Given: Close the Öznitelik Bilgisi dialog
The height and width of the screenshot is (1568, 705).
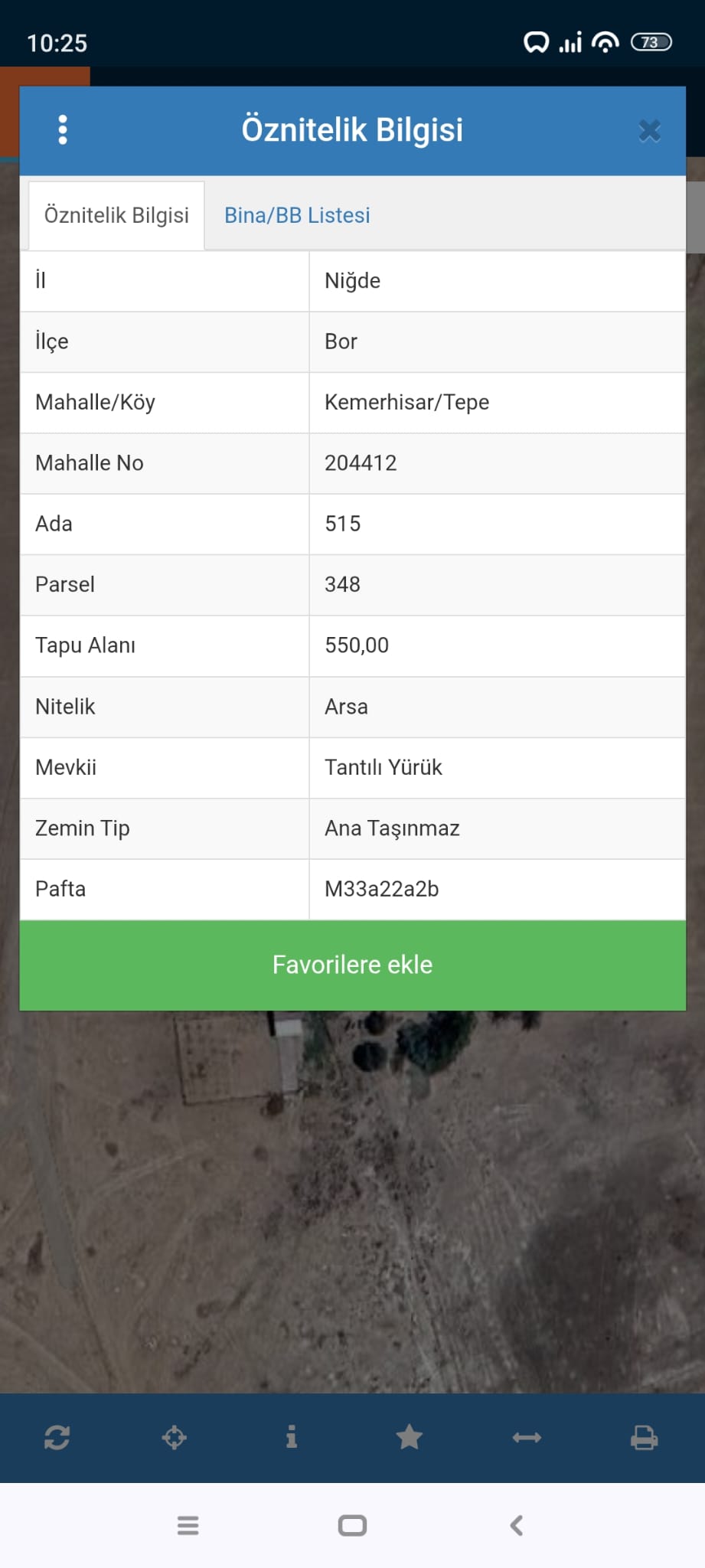Looking at the screenshot, I should coord(649,131).
